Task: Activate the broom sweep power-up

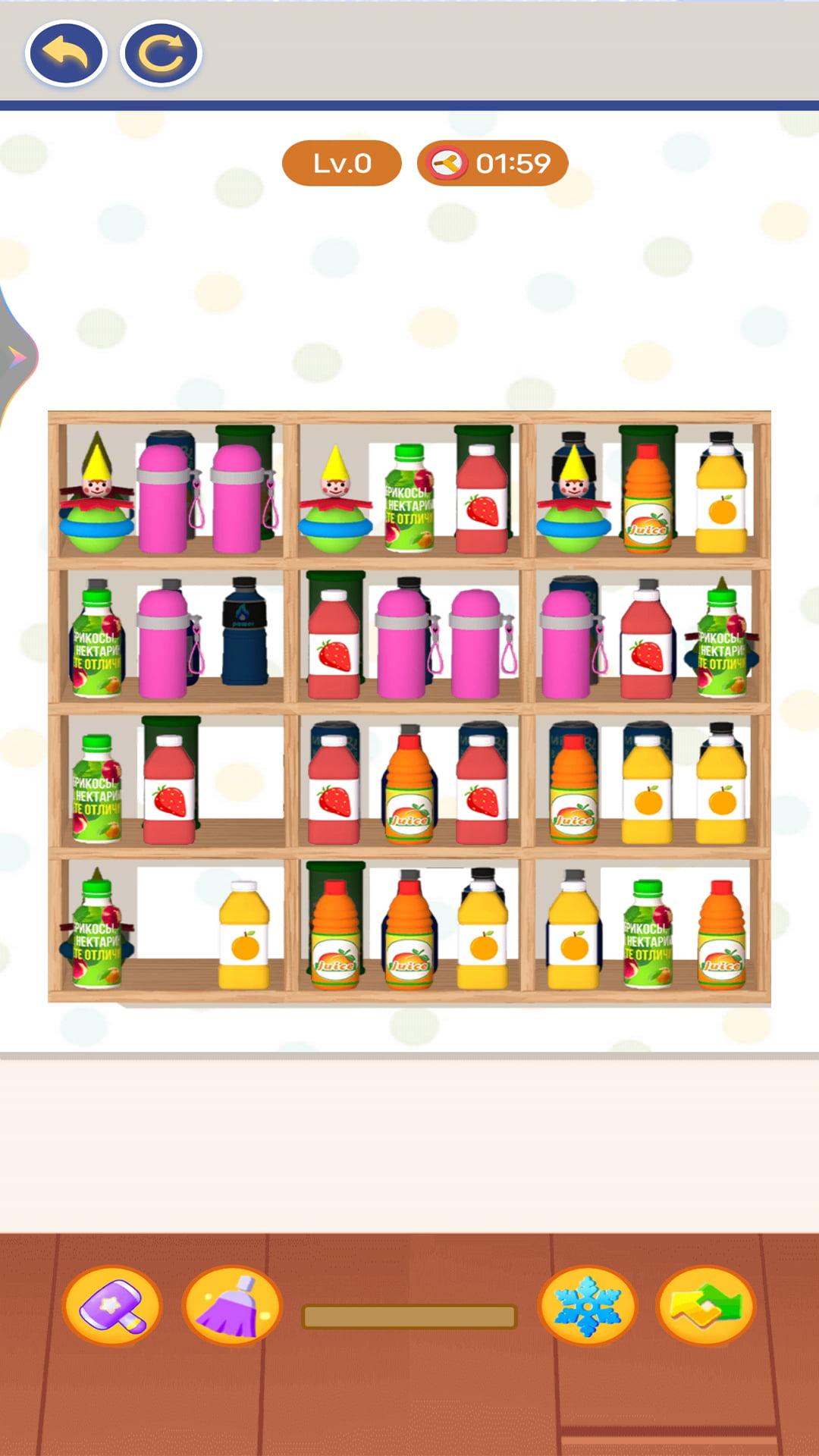Action: tap(232, 1306)
